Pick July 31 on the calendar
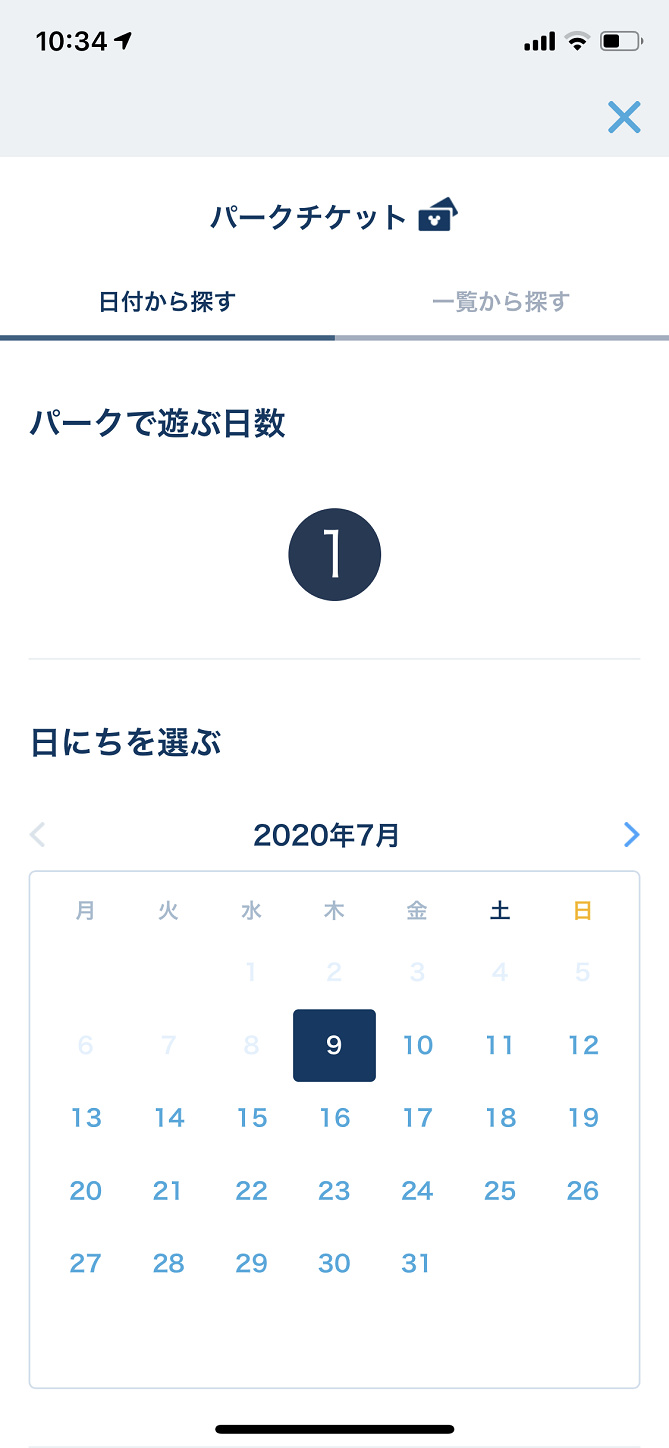This screenshot has width=669, height=1448. [x=416, y=1263]
